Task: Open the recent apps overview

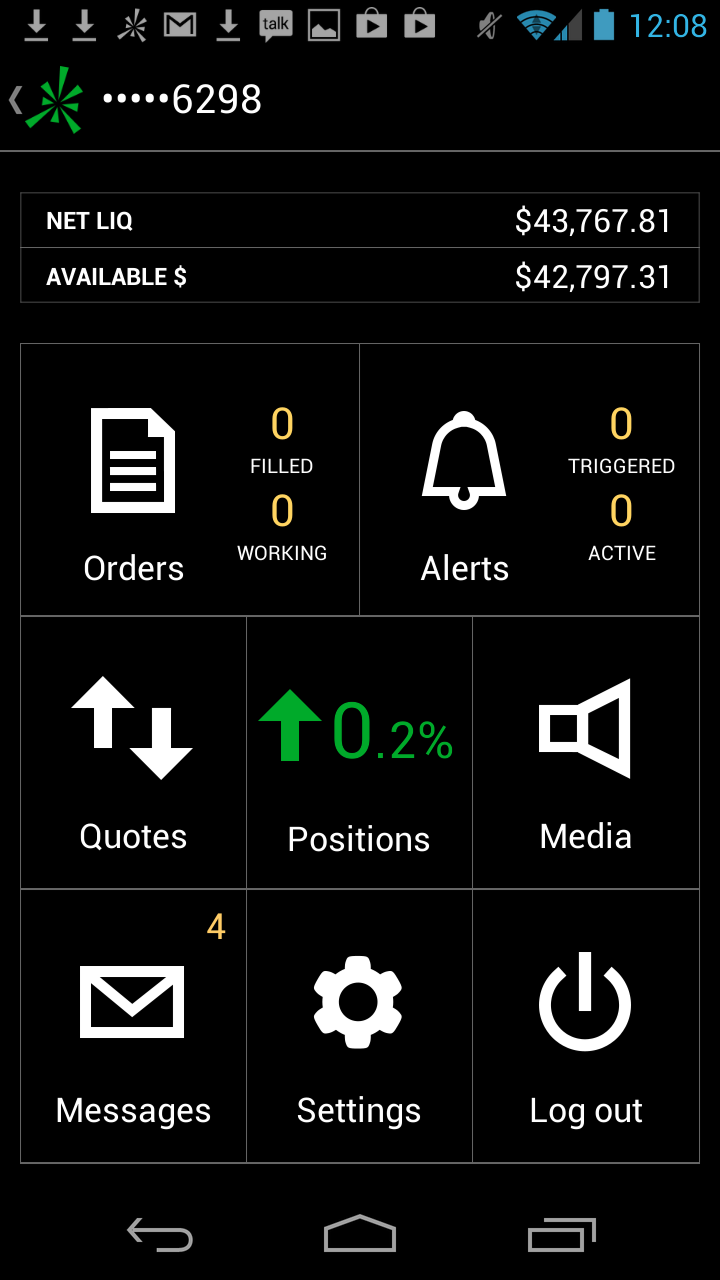Action: (562, 1234)
